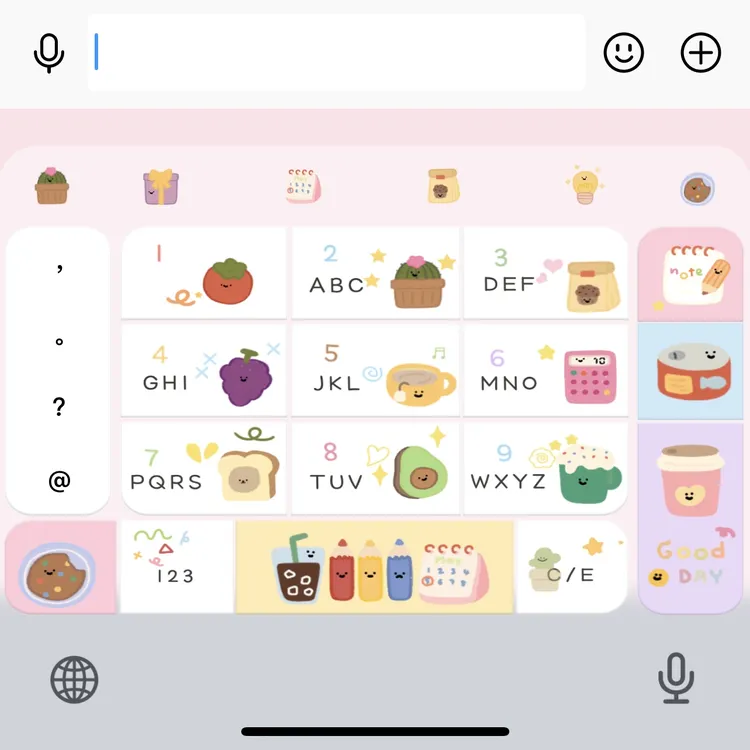Tap the 8 TUV key
This screenshot has width=750, height=750.
coord(375,468)
